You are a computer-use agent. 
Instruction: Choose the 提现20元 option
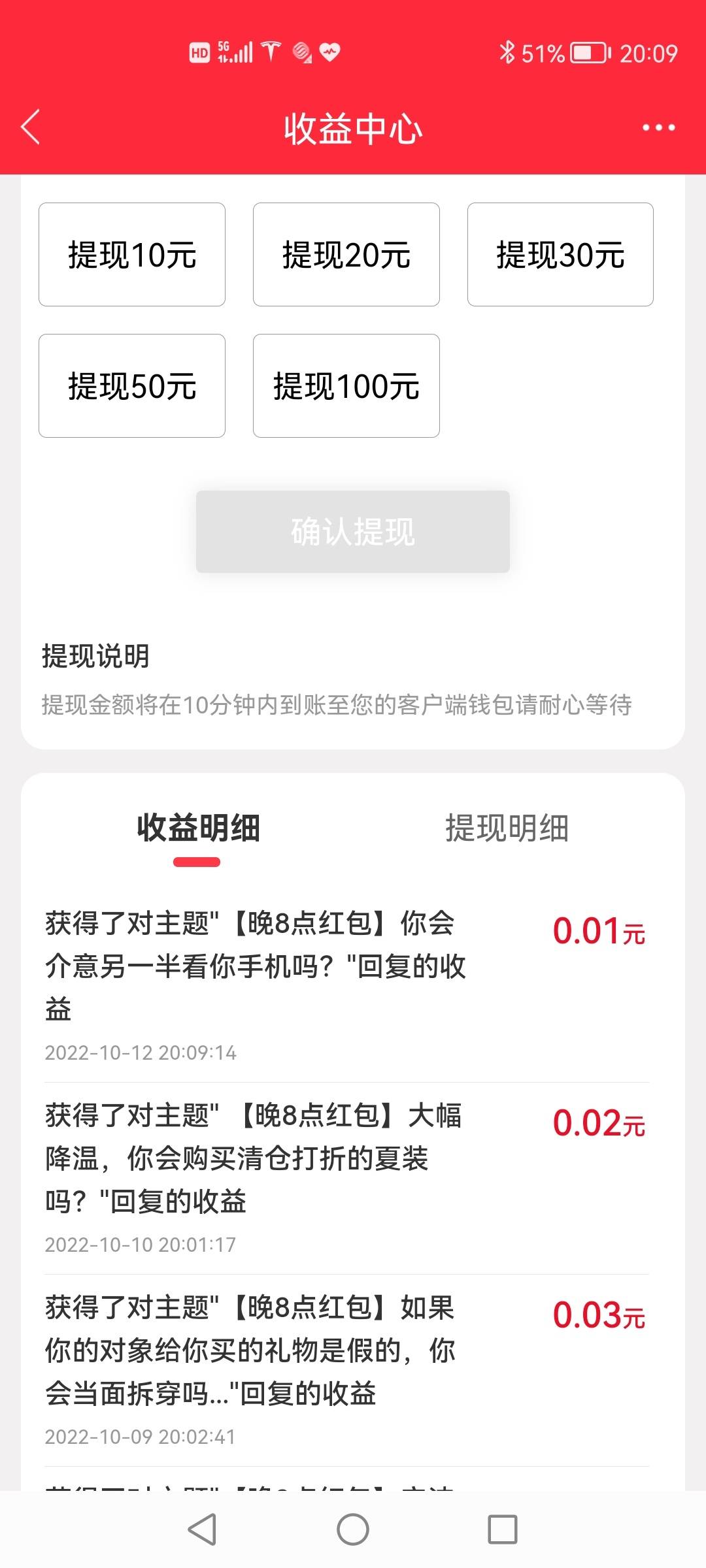pos(346,254)
